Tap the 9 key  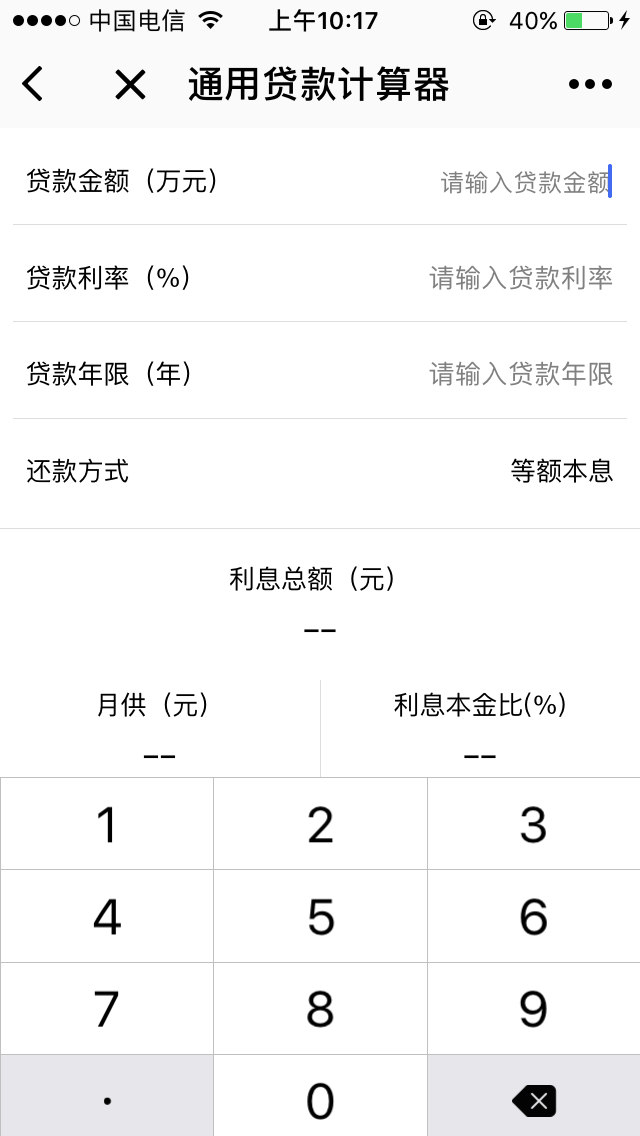(533, 1009)
